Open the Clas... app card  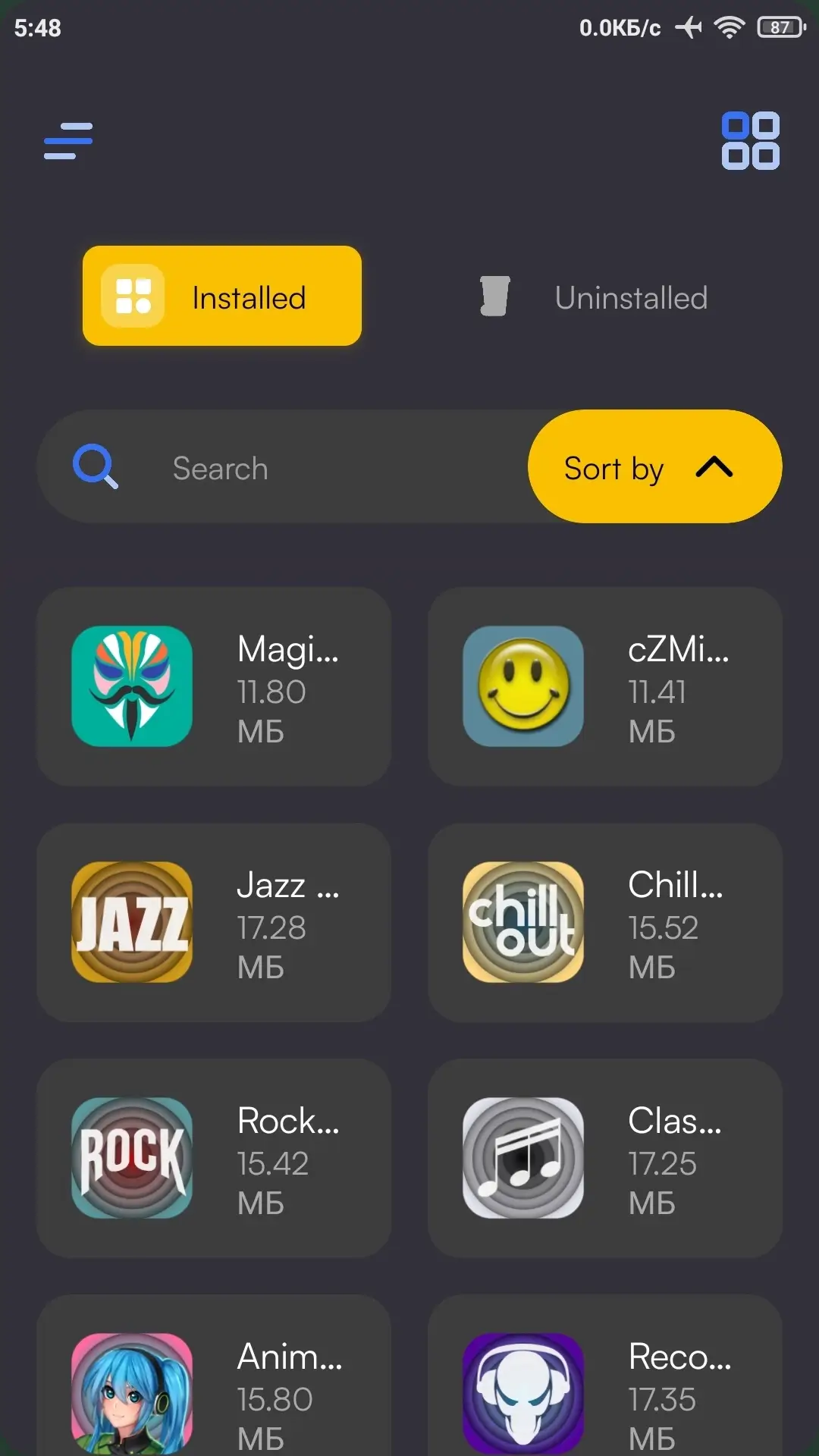point(605,1159)
